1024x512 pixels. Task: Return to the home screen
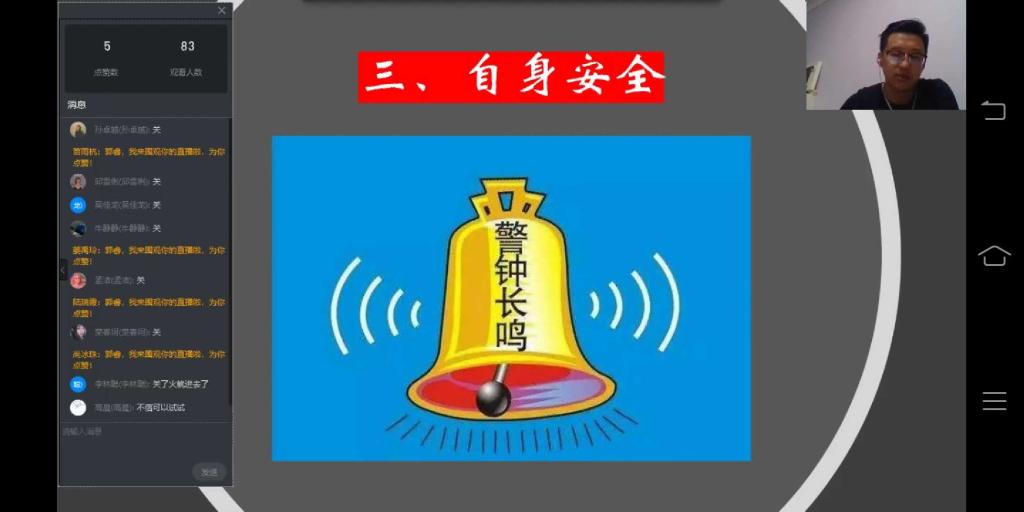994,256
